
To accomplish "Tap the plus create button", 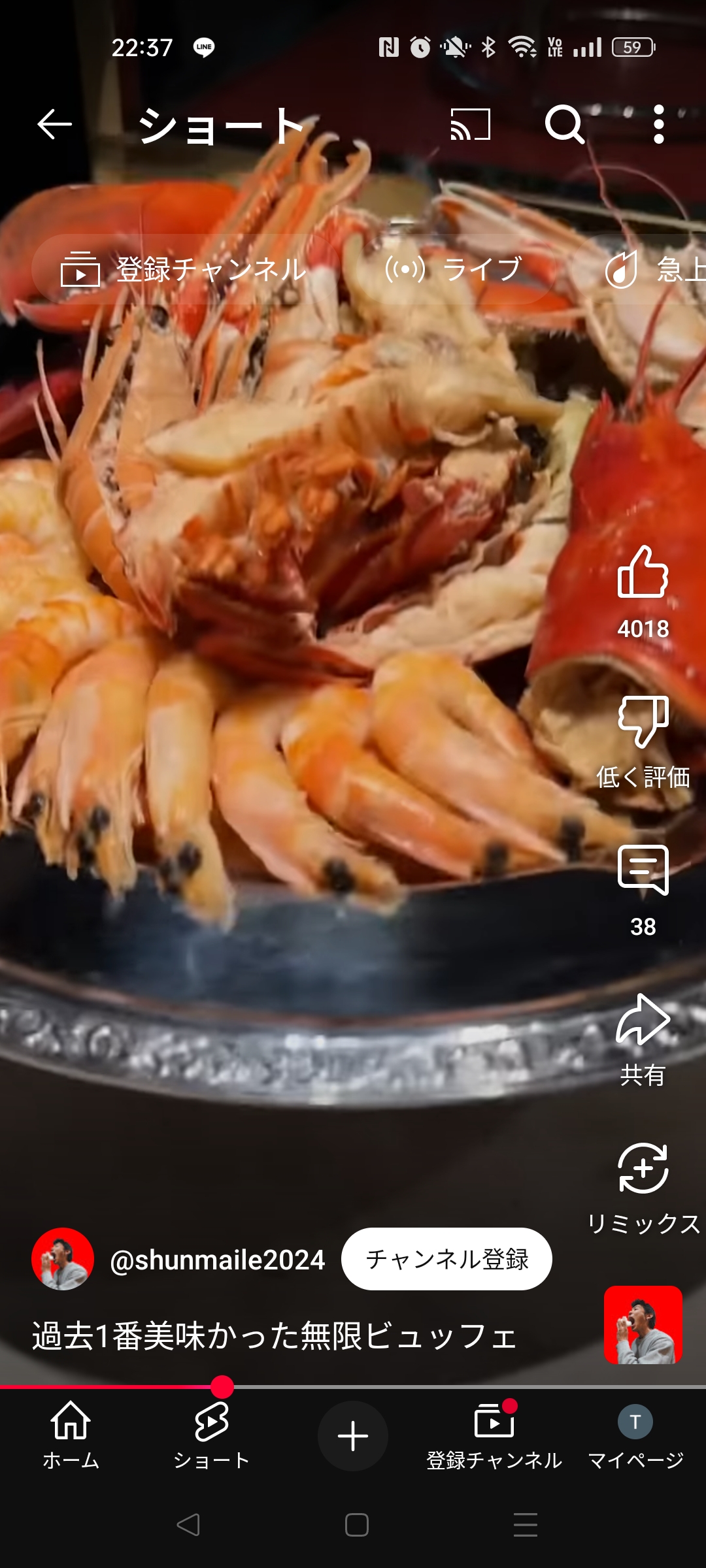I will pyautogui.click(x=353, y=1436).
